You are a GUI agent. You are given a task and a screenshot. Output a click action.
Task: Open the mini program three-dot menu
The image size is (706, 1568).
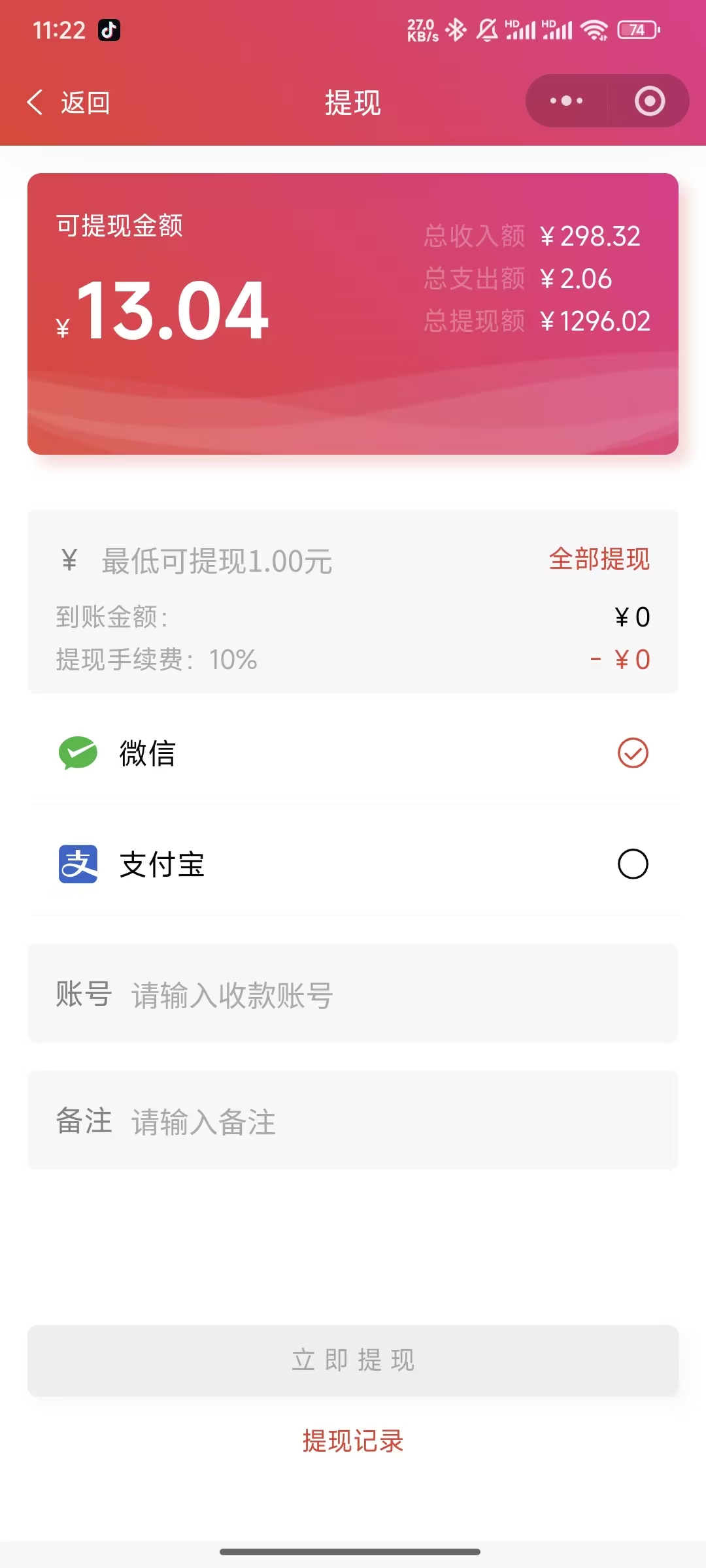click(566, 101)
